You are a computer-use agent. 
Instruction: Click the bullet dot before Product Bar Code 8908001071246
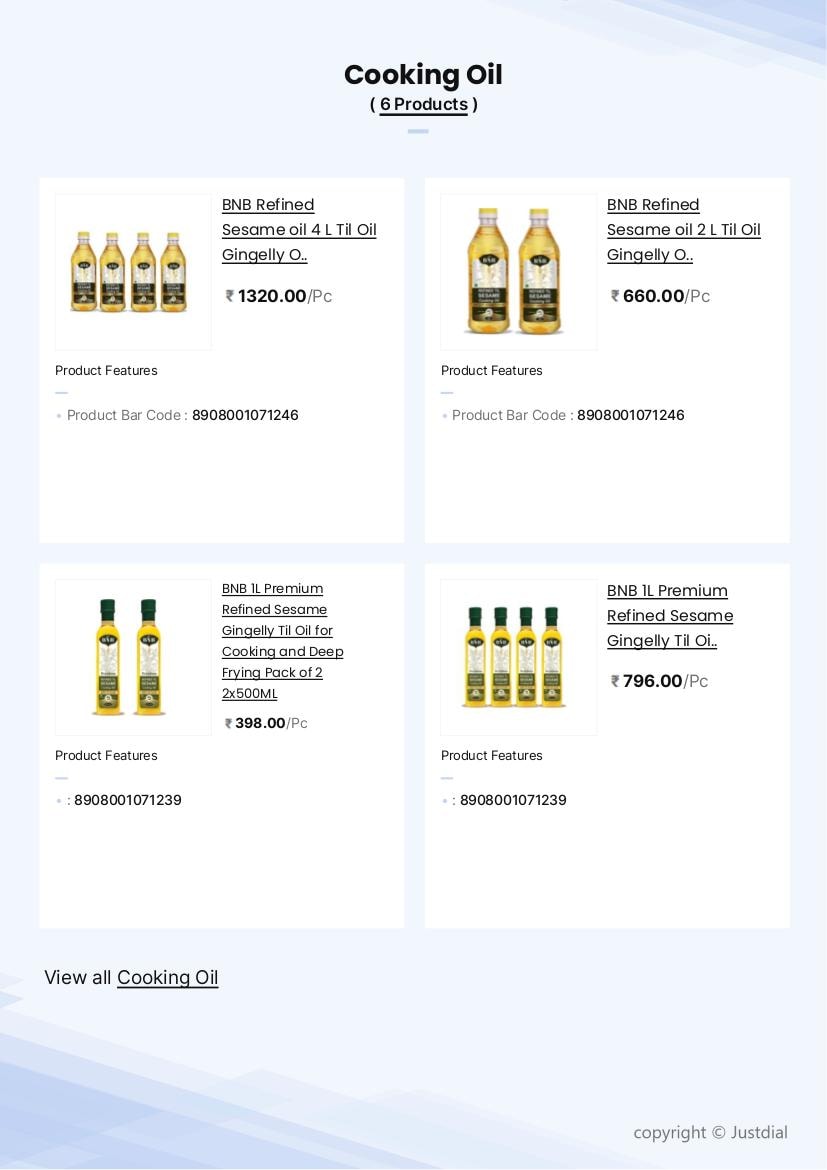pyautogui.click(x=59, y=416)
